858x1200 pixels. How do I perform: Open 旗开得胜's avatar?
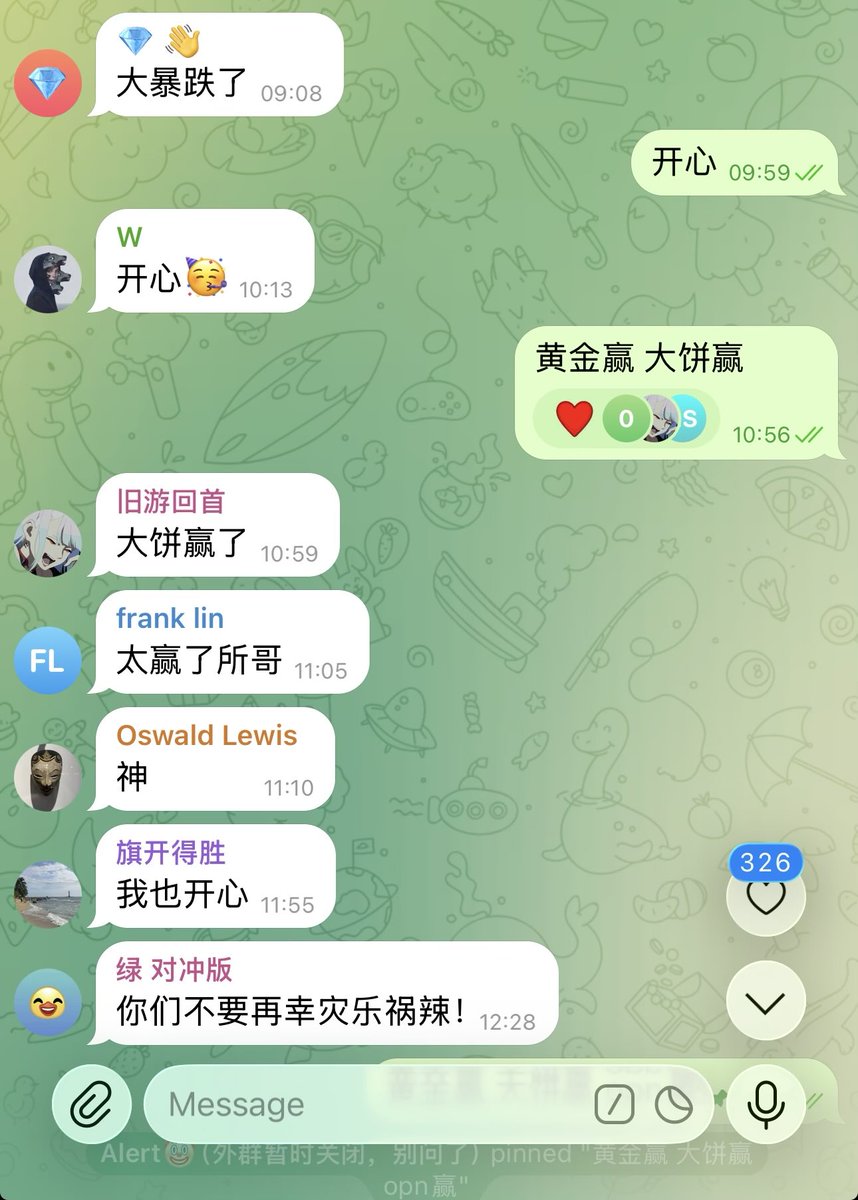click(x=47, y=894)
